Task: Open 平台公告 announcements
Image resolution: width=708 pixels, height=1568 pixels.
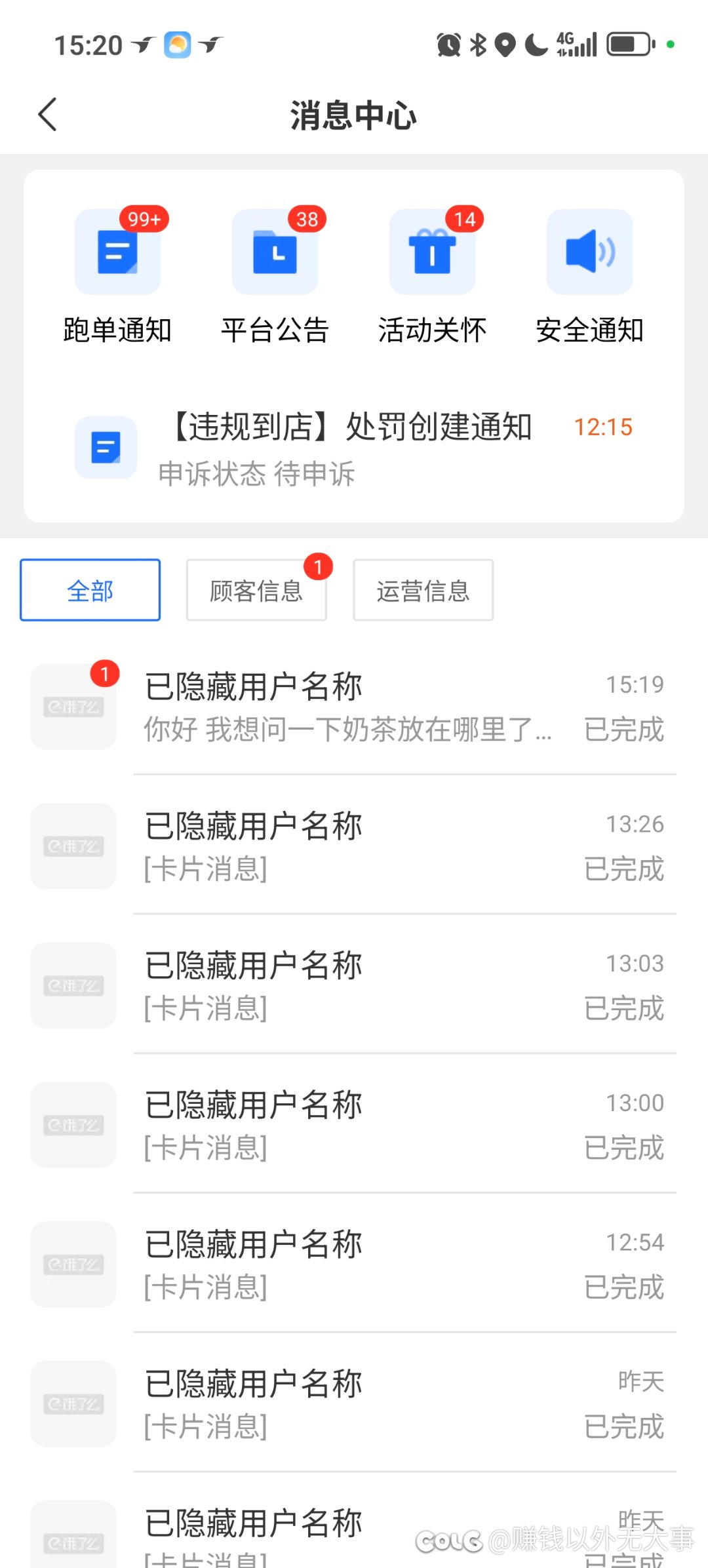Action: click(x=275, y=275)
